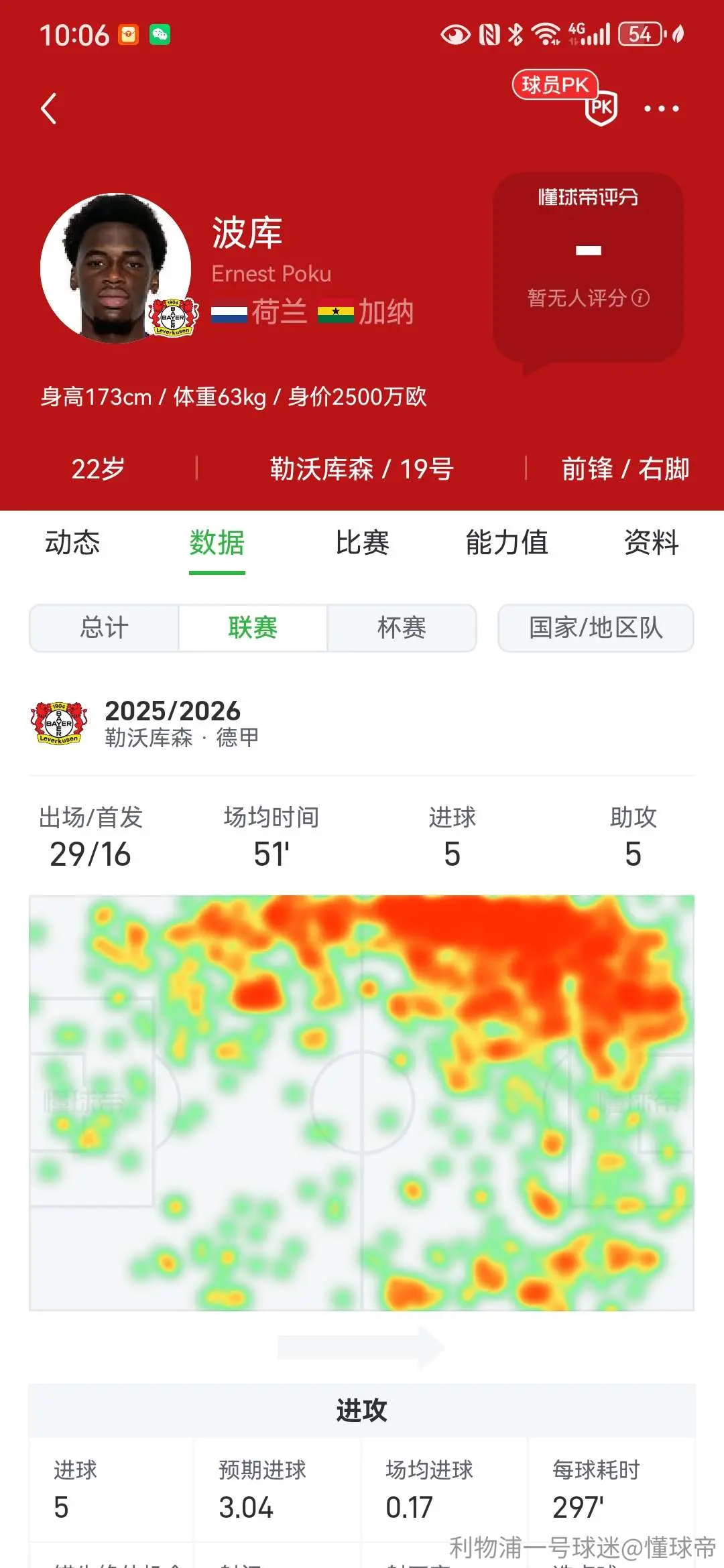Open the three-dot overflow menu
This screenshot has height=1568, width=724.
[661, 109]
